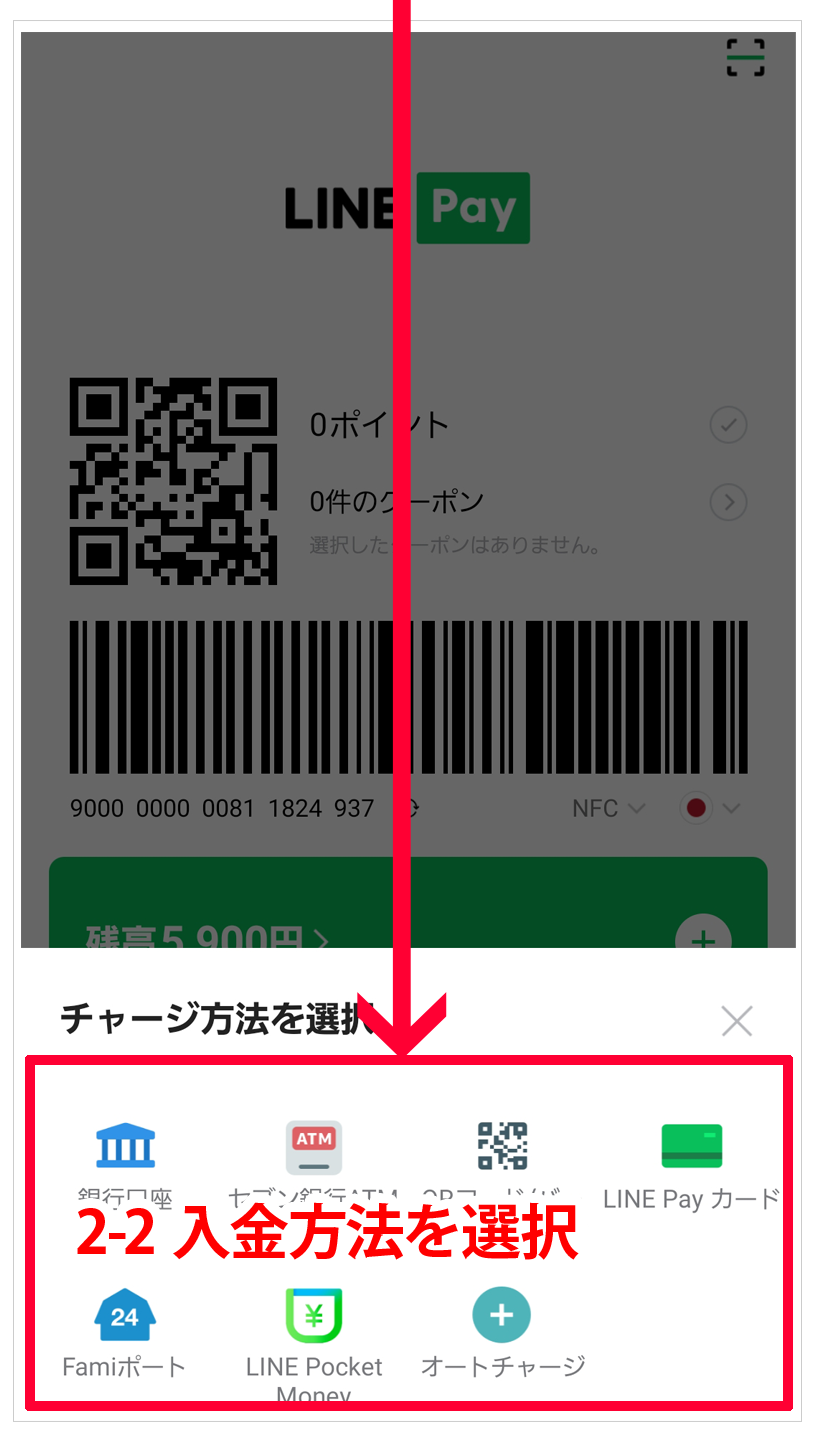Viewport: 822px width, 1429px height.
Task: Select オートチャージ auto charge
Action: (x=502, y=1318)
